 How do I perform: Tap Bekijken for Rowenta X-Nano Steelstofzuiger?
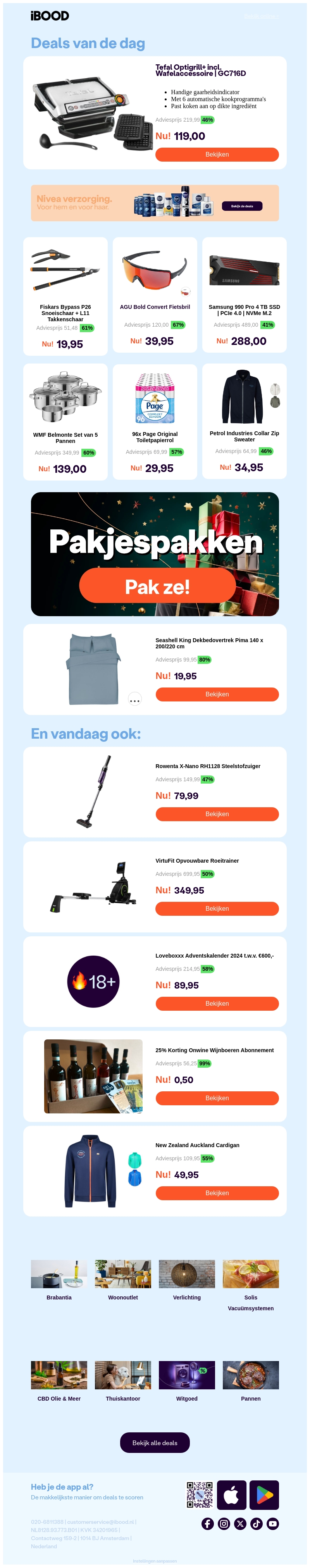coord(217,814)
